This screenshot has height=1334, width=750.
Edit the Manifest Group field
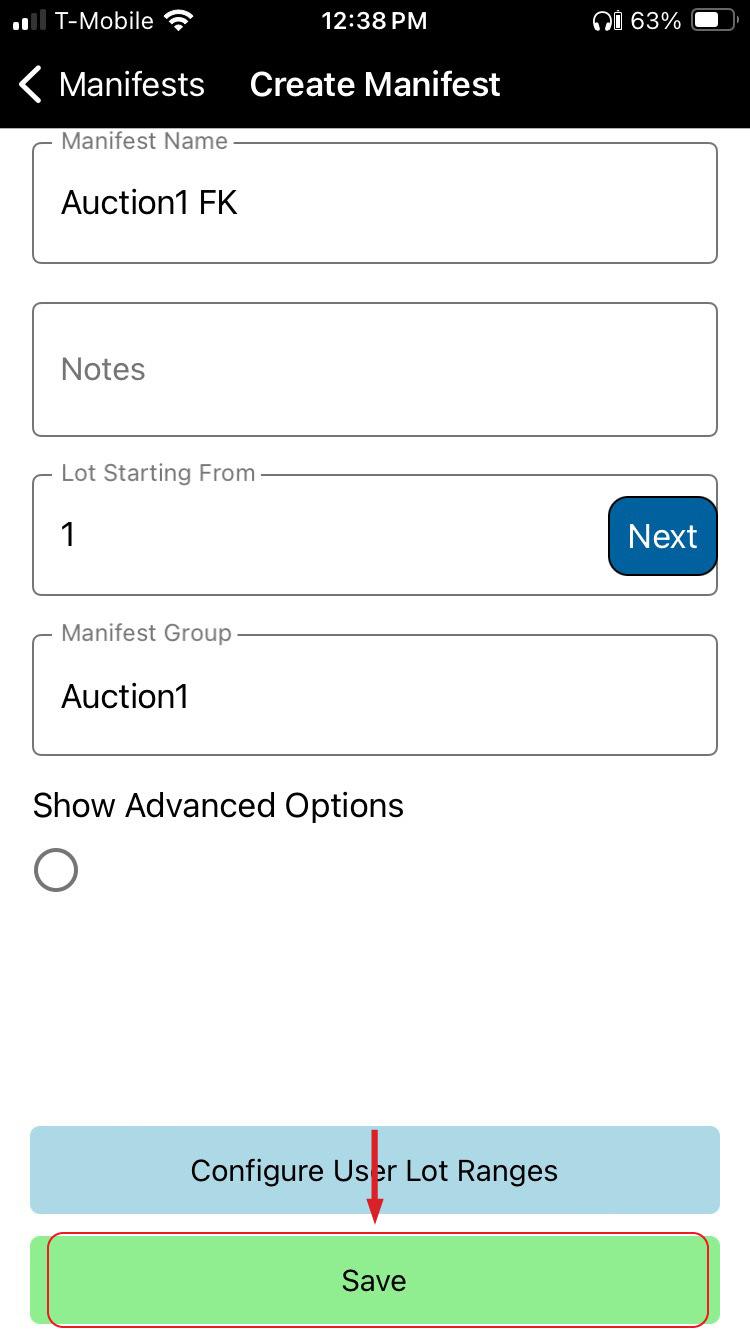pos(374,696)
